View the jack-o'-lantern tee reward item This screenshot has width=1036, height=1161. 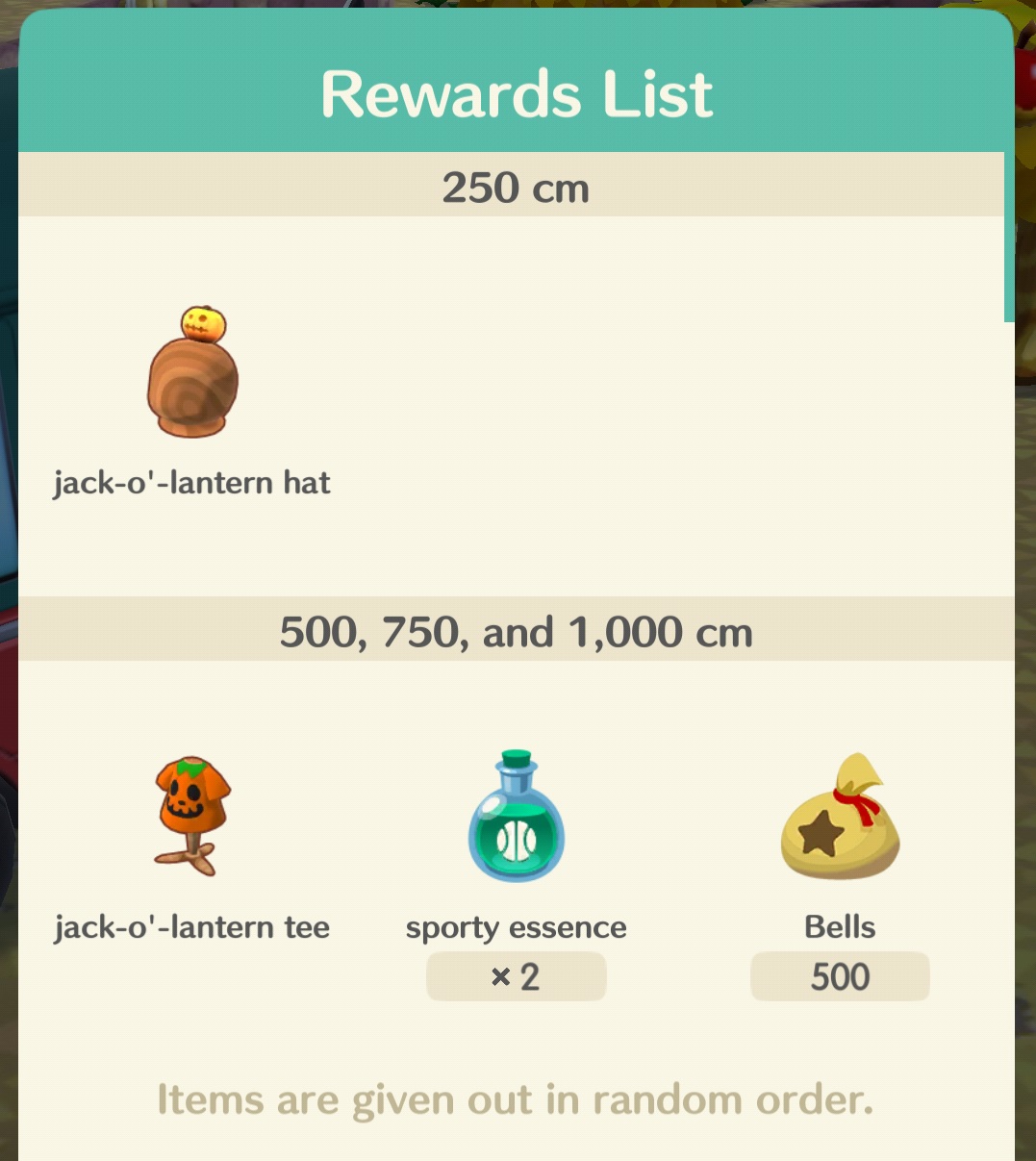(191, 816)
